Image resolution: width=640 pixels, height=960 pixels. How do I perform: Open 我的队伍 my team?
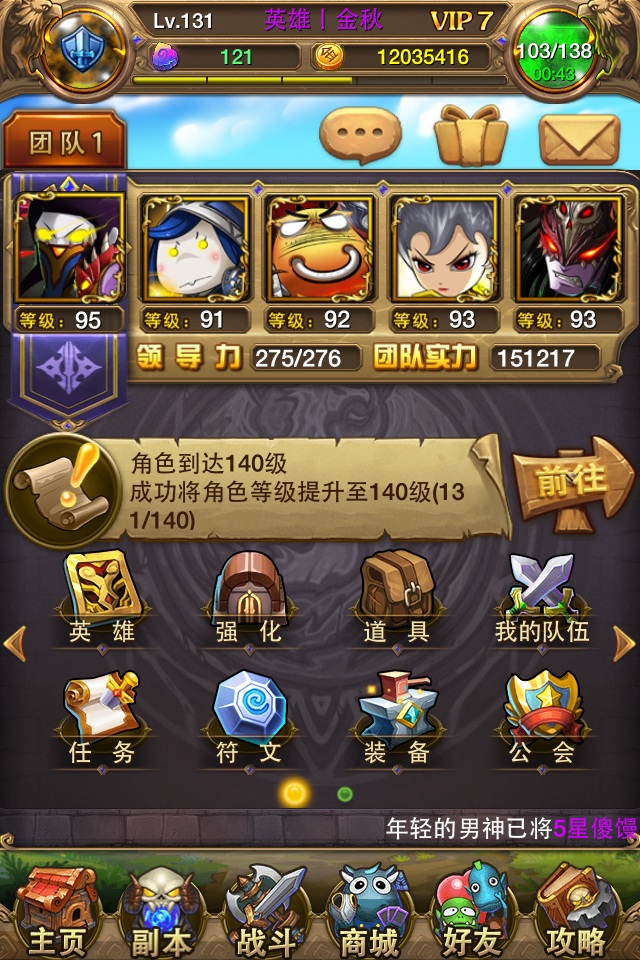(x=543, y=600)
